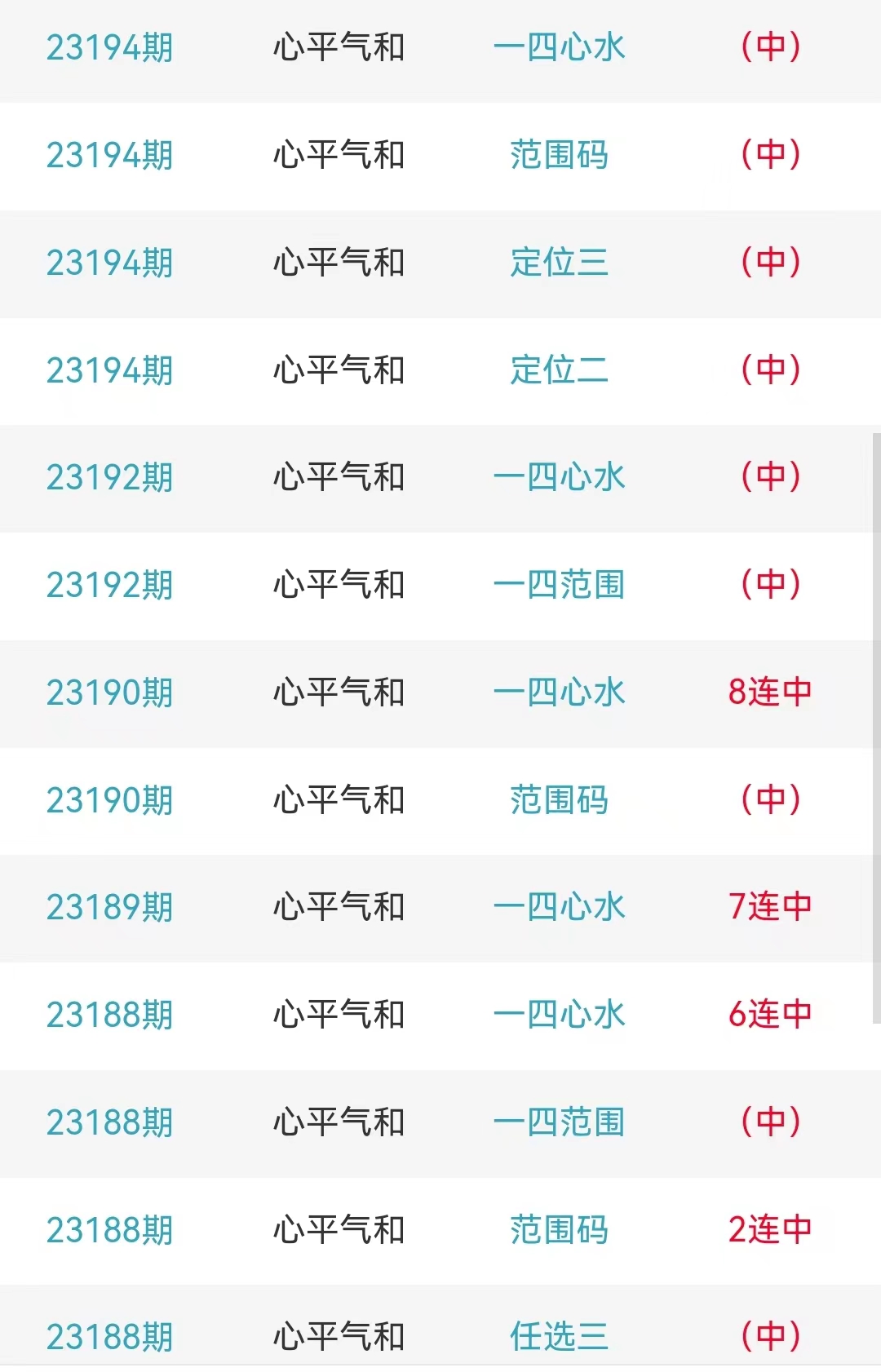The height and width of the screenshot is (1372, 881).
Task: Open the 23194期 一四心水 entry
Action: [559, 47]
